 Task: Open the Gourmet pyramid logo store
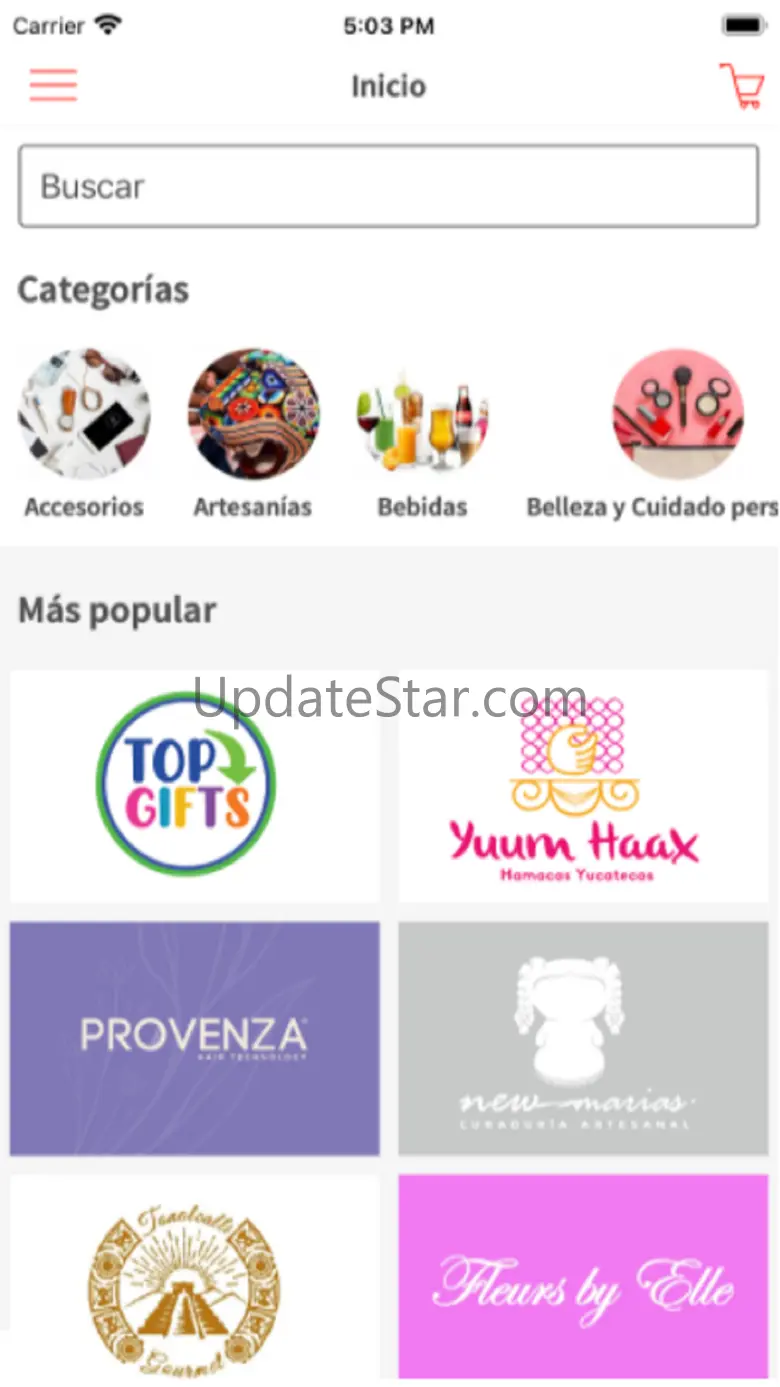pyautogui.click(x=195, y=1277)
